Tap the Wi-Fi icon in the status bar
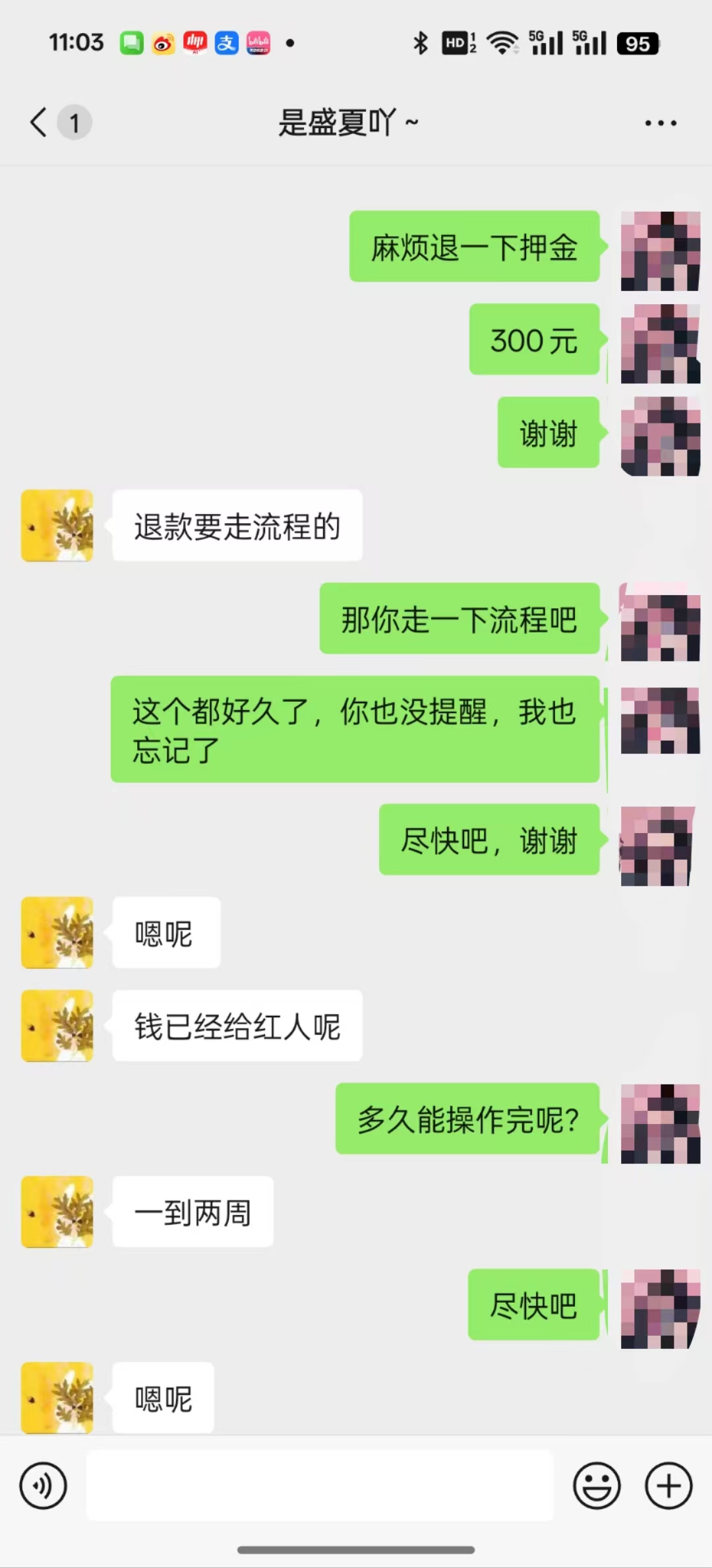Image resolution: width=712 pixels, height=1568 pixels. 502,43
